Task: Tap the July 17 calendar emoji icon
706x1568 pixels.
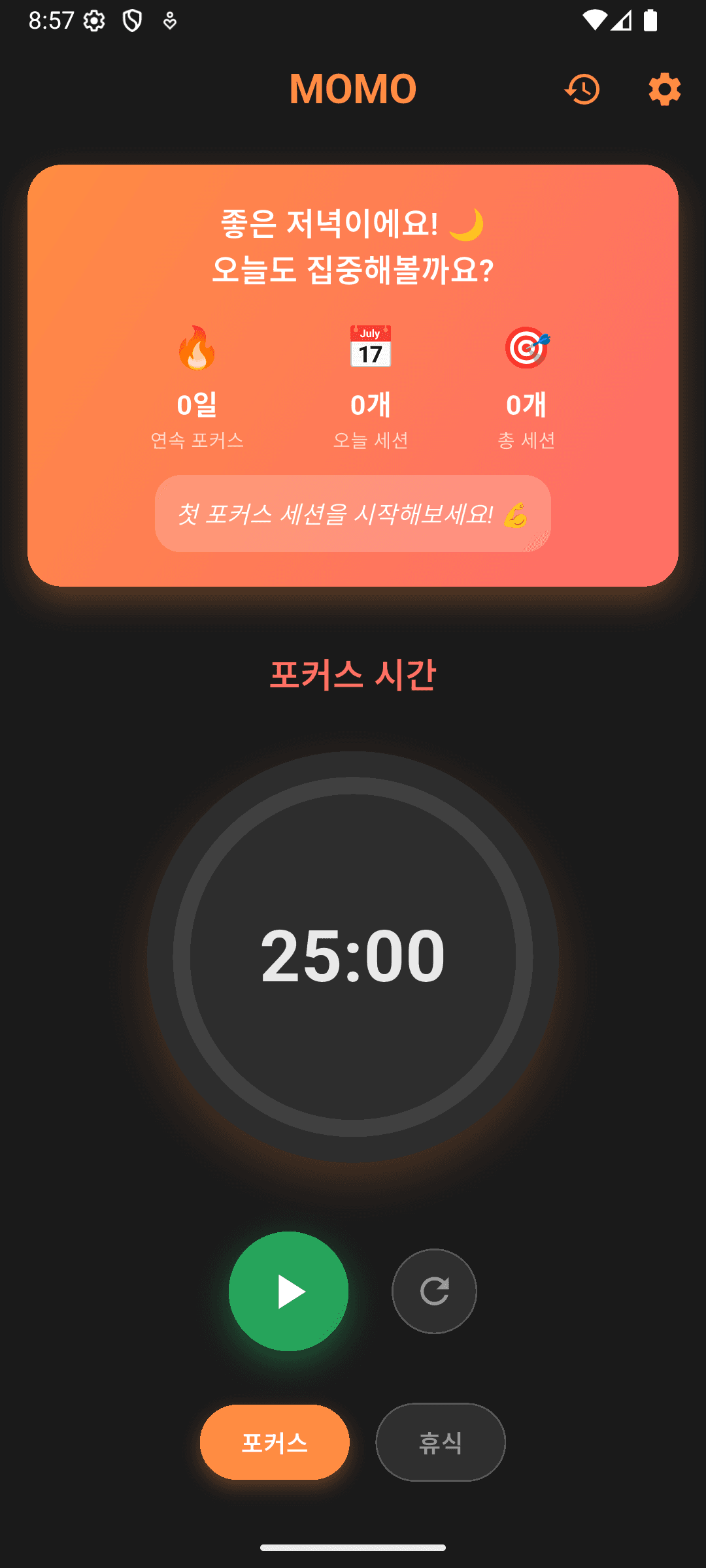Action: point(370,348)
